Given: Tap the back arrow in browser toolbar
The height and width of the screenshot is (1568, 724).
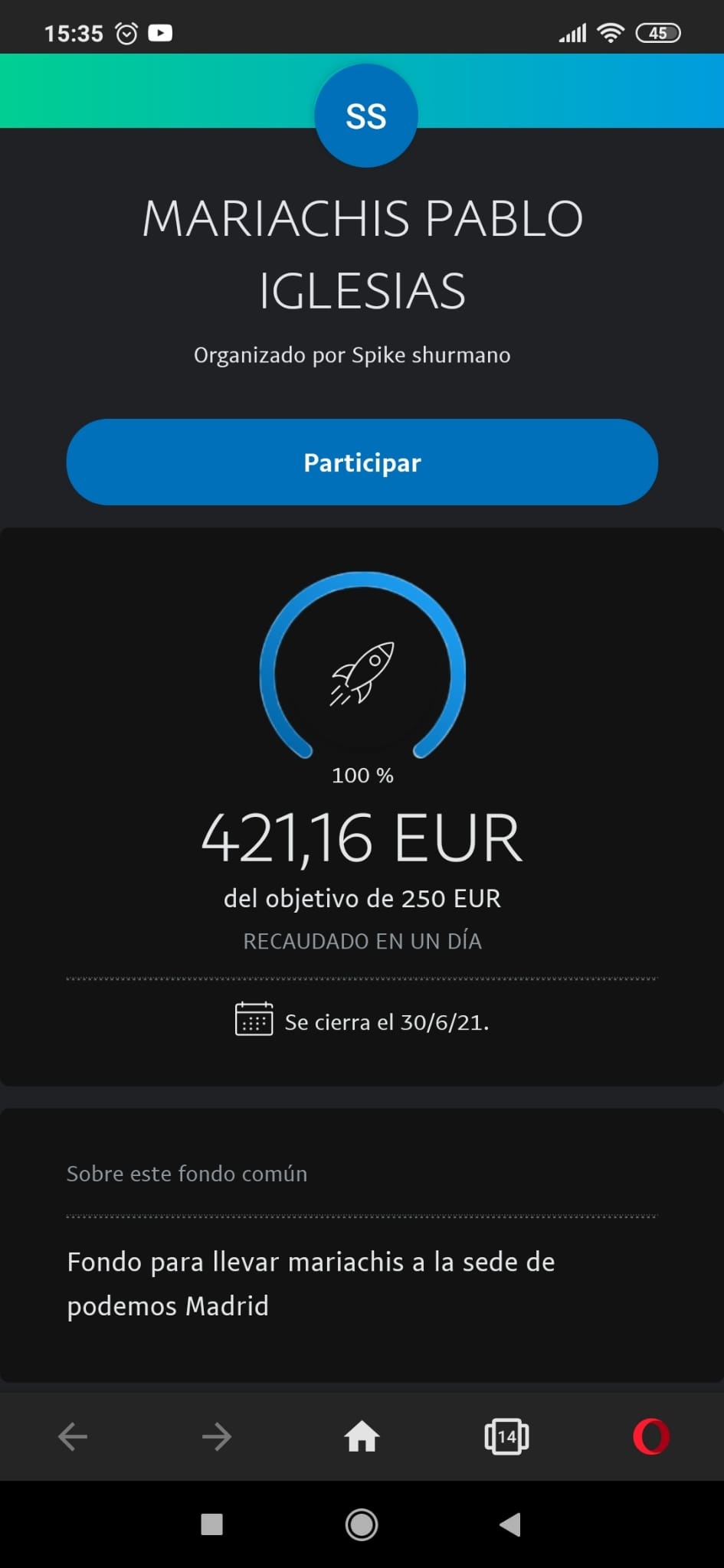Looking at the screenshot, I should (x=72, y=1436).
